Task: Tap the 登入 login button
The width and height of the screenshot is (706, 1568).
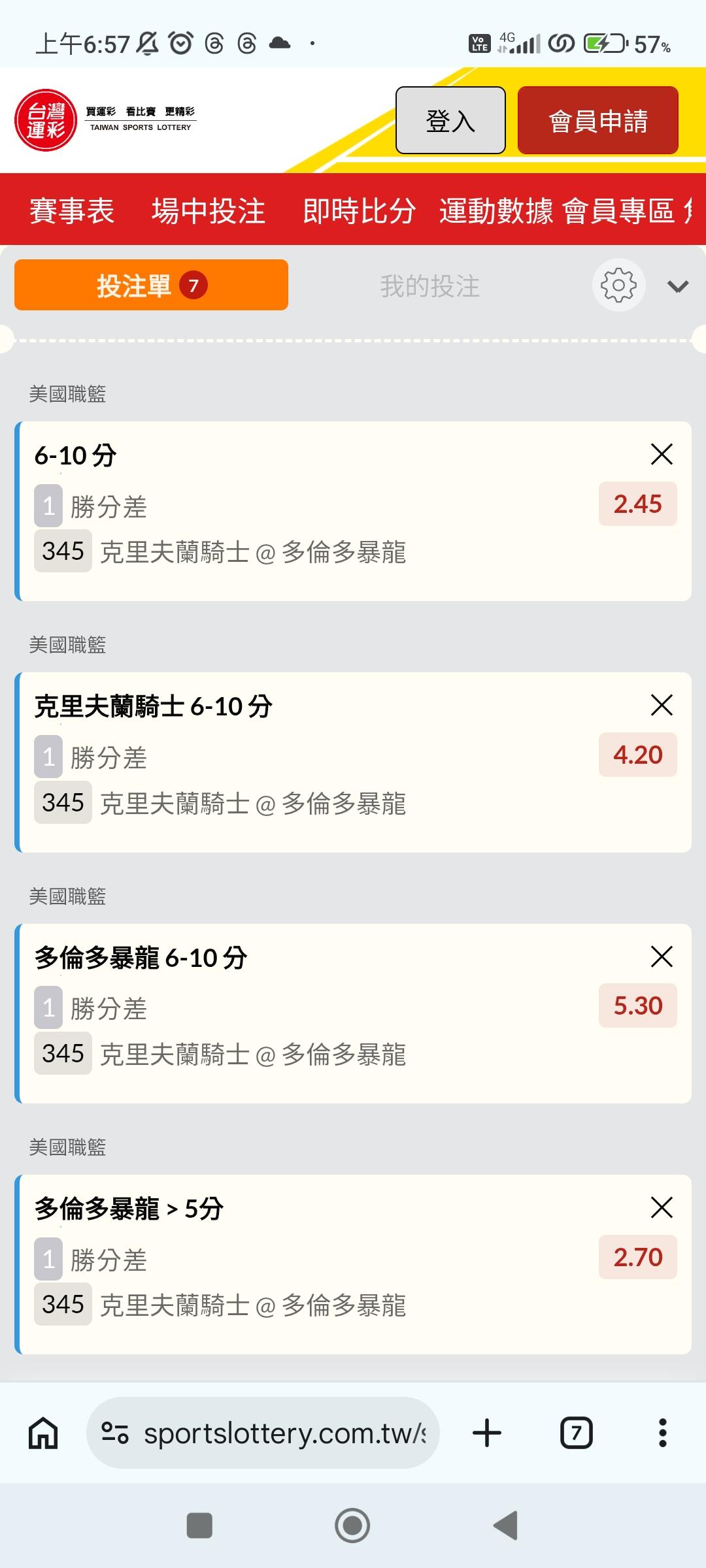Action: (x=450, y=121)
